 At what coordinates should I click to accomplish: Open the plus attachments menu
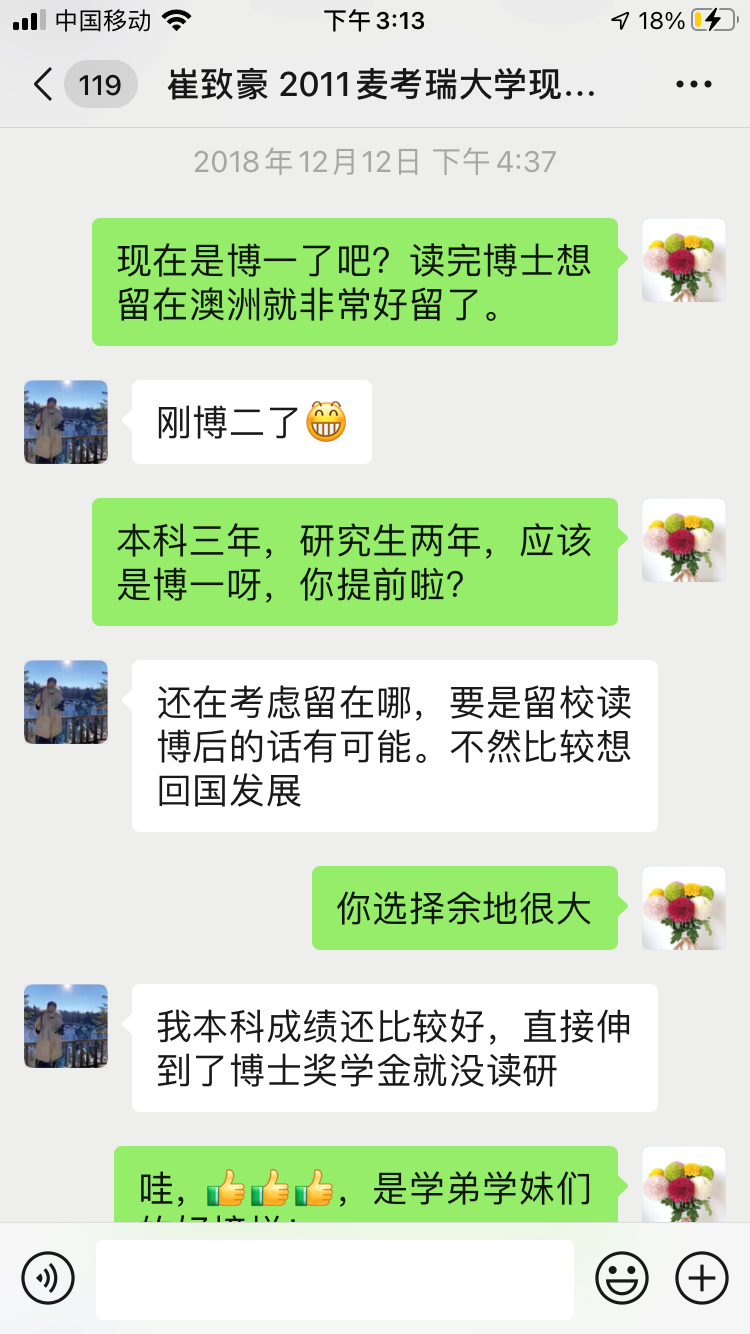click(x=701, y=1277)
